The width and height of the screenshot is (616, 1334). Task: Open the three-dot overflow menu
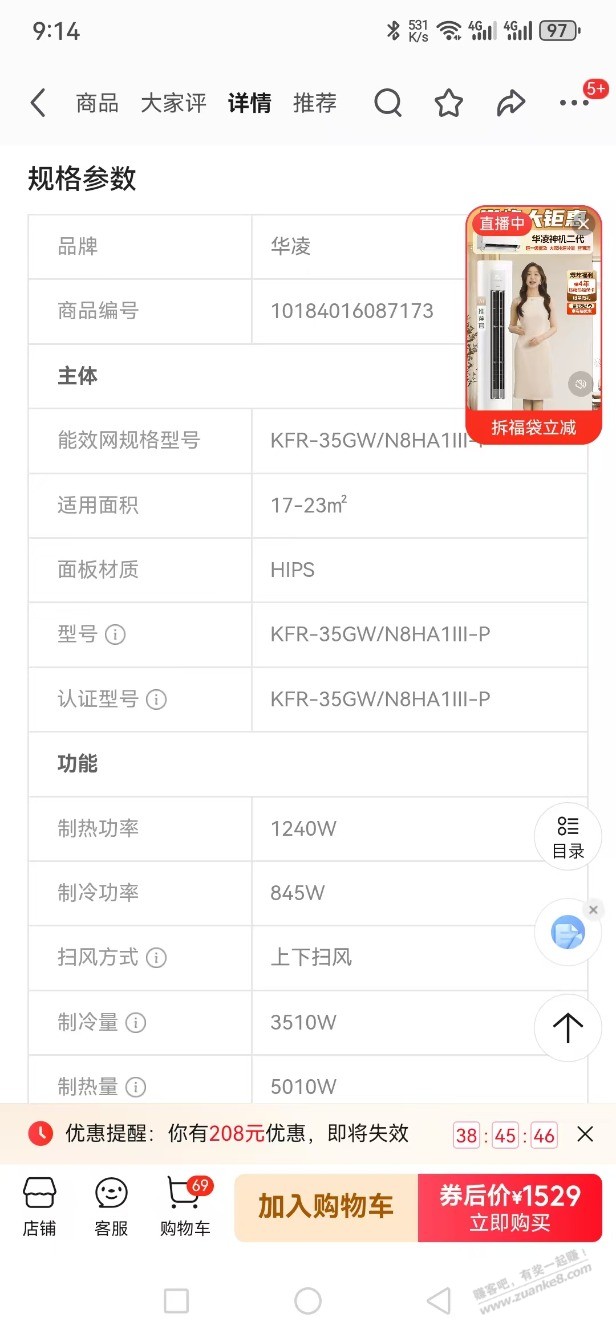pos(574,103)
